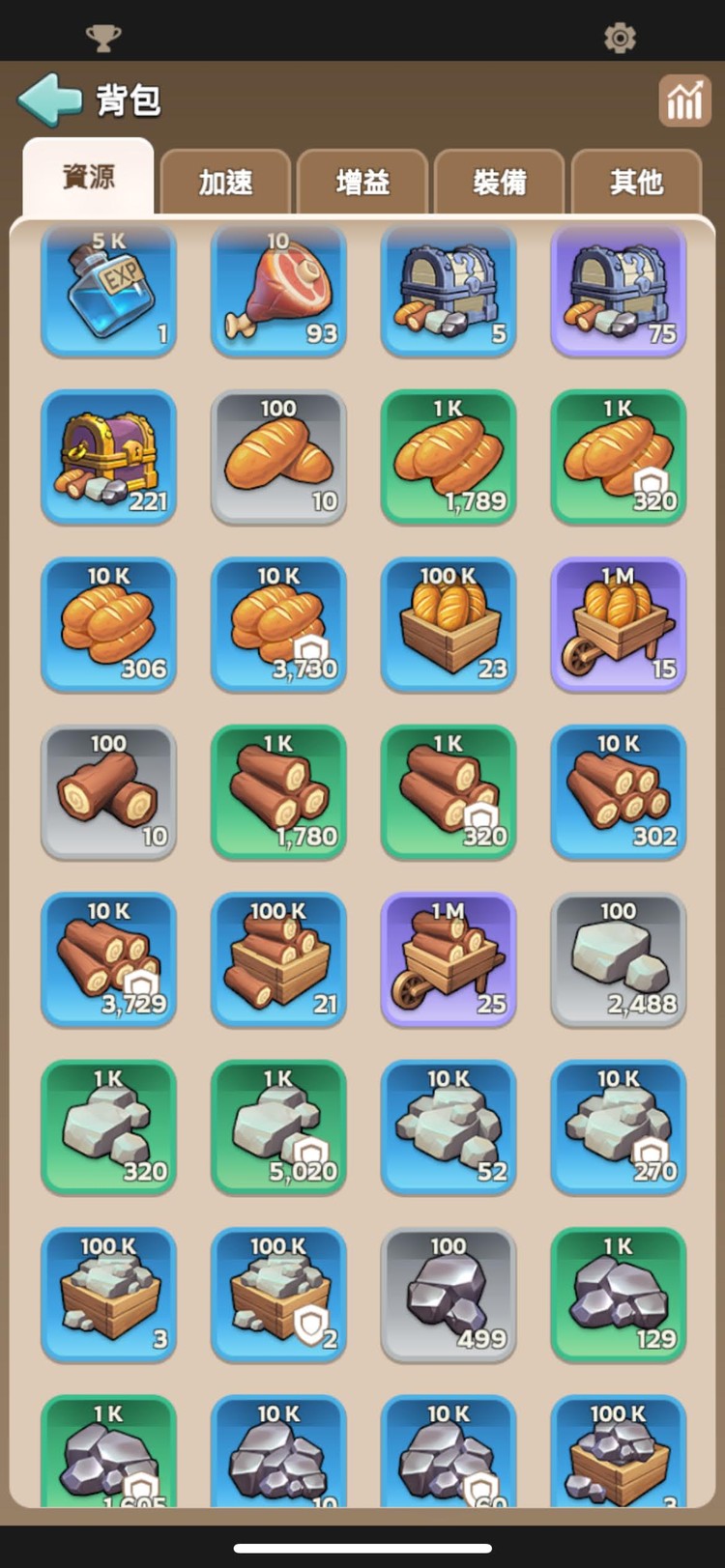
Task: Go back with the green arrow
Action: 50,100
